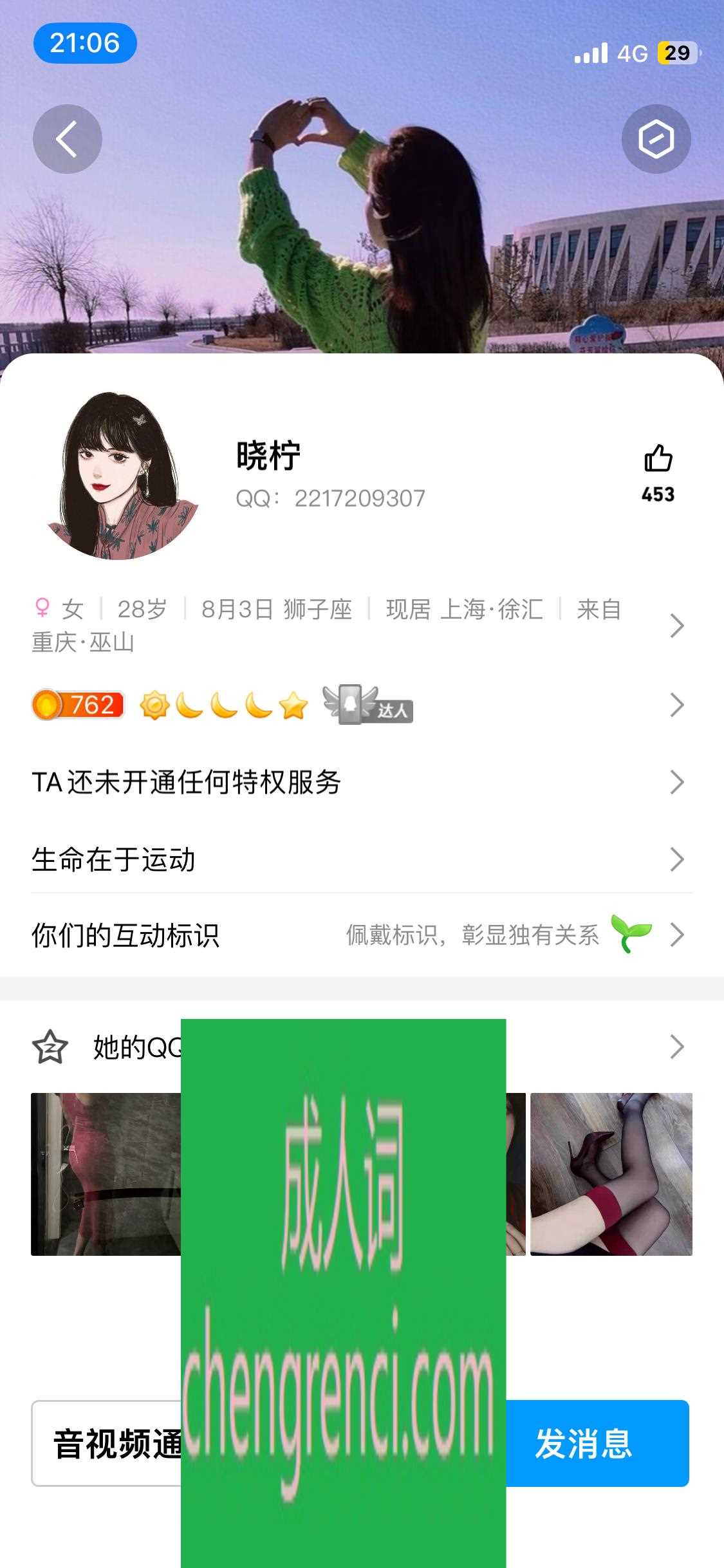Tap the 发消息 button
The width and height of the screenshot is (724, 1568).
[x=597, y=1443]
